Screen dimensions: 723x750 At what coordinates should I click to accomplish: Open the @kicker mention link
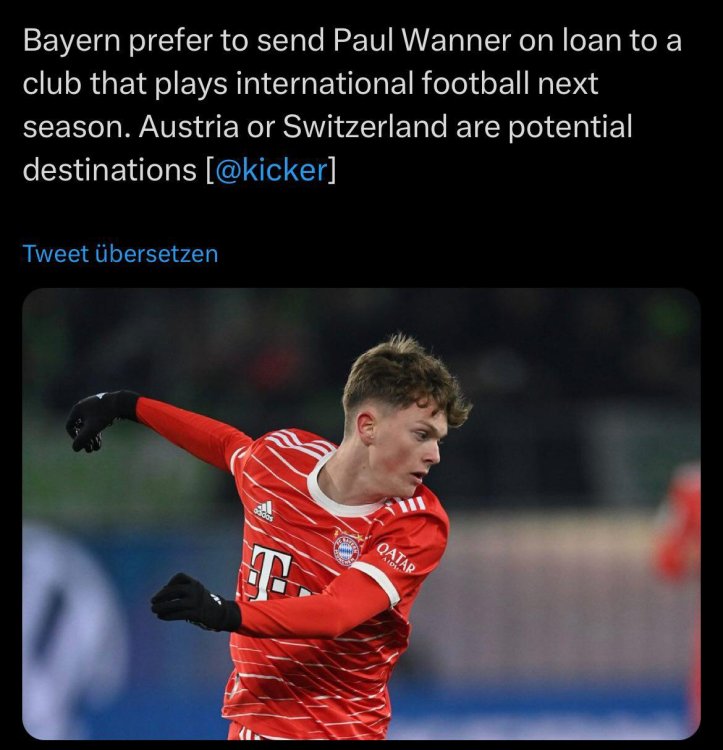(270, 170)
